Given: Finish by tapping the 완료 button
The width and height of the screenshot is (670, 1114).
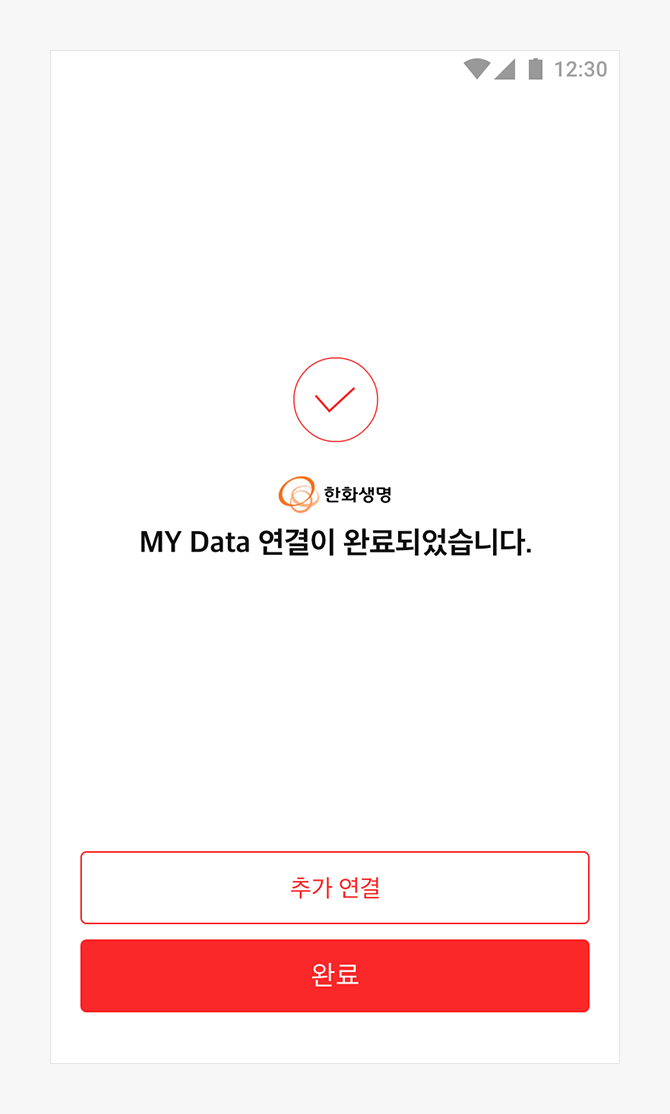Looking at the screenshot, I should pos(335,975).
